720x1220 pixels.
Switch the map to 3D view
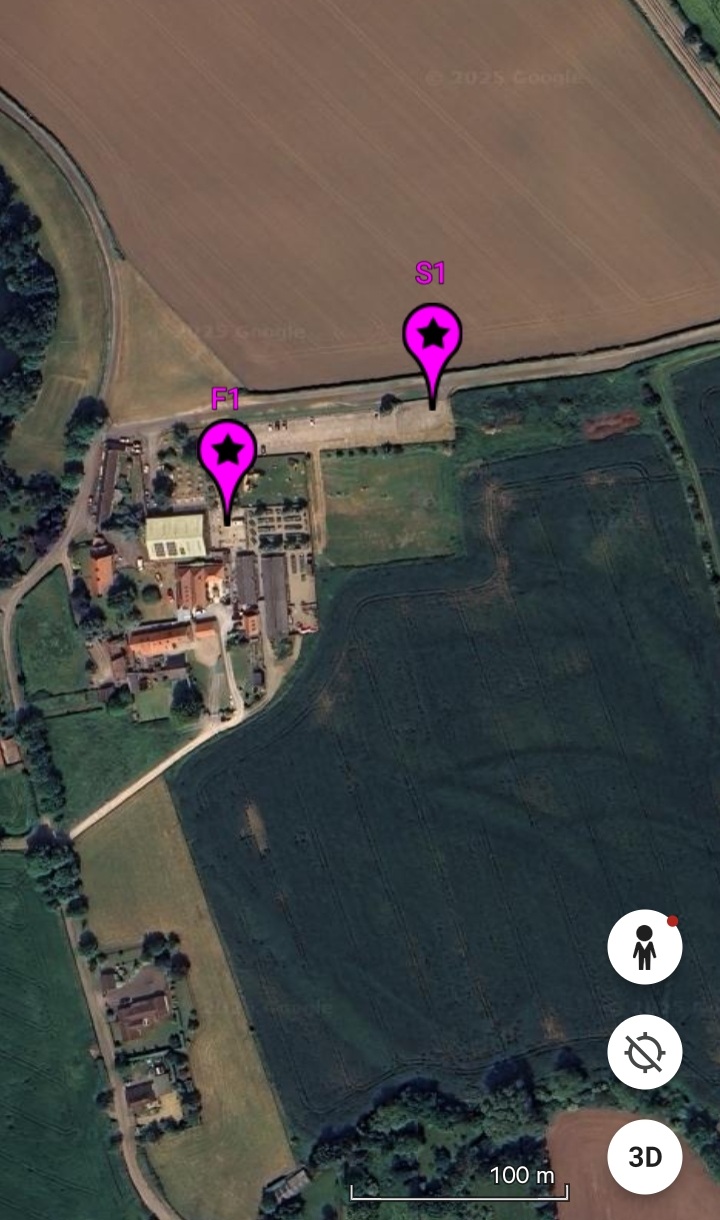[645, 1157]
